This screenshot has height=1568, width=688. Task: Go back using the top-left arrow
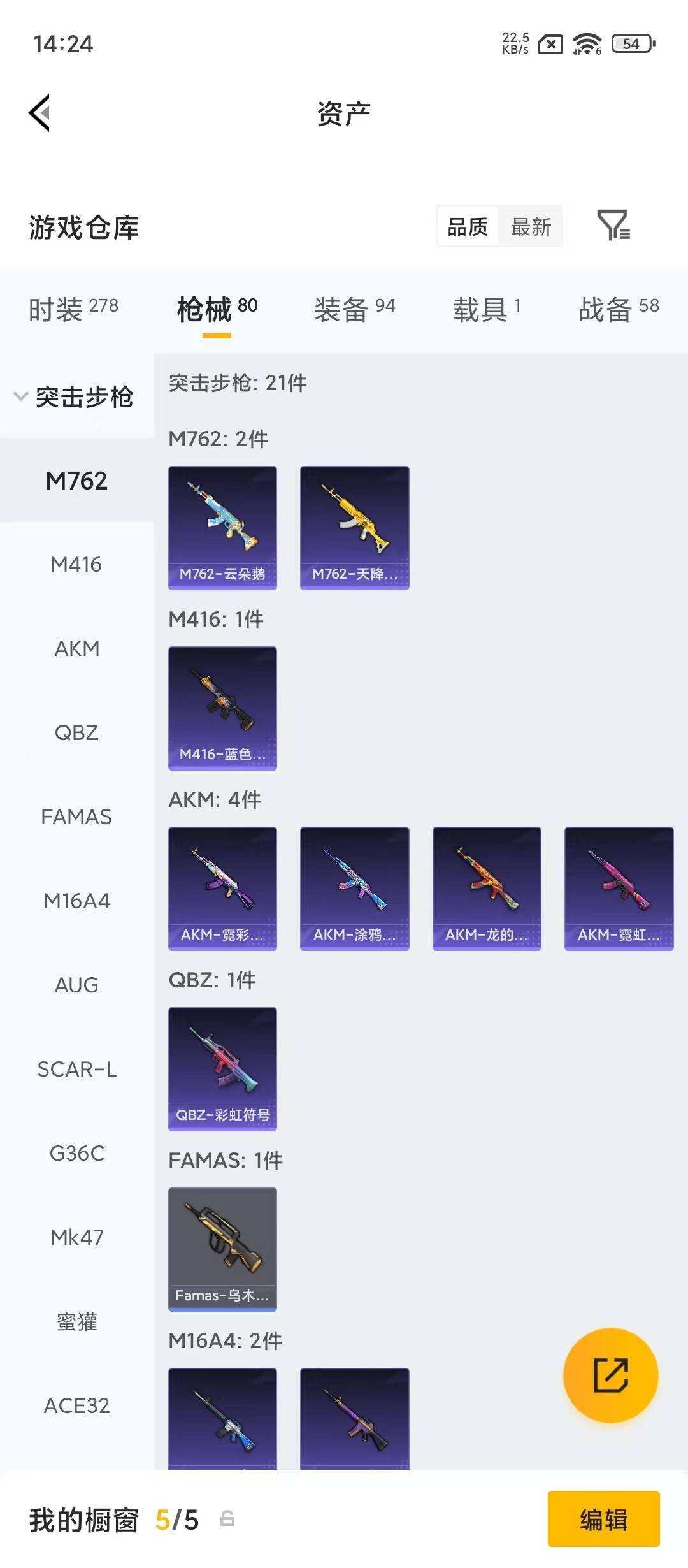39,113
